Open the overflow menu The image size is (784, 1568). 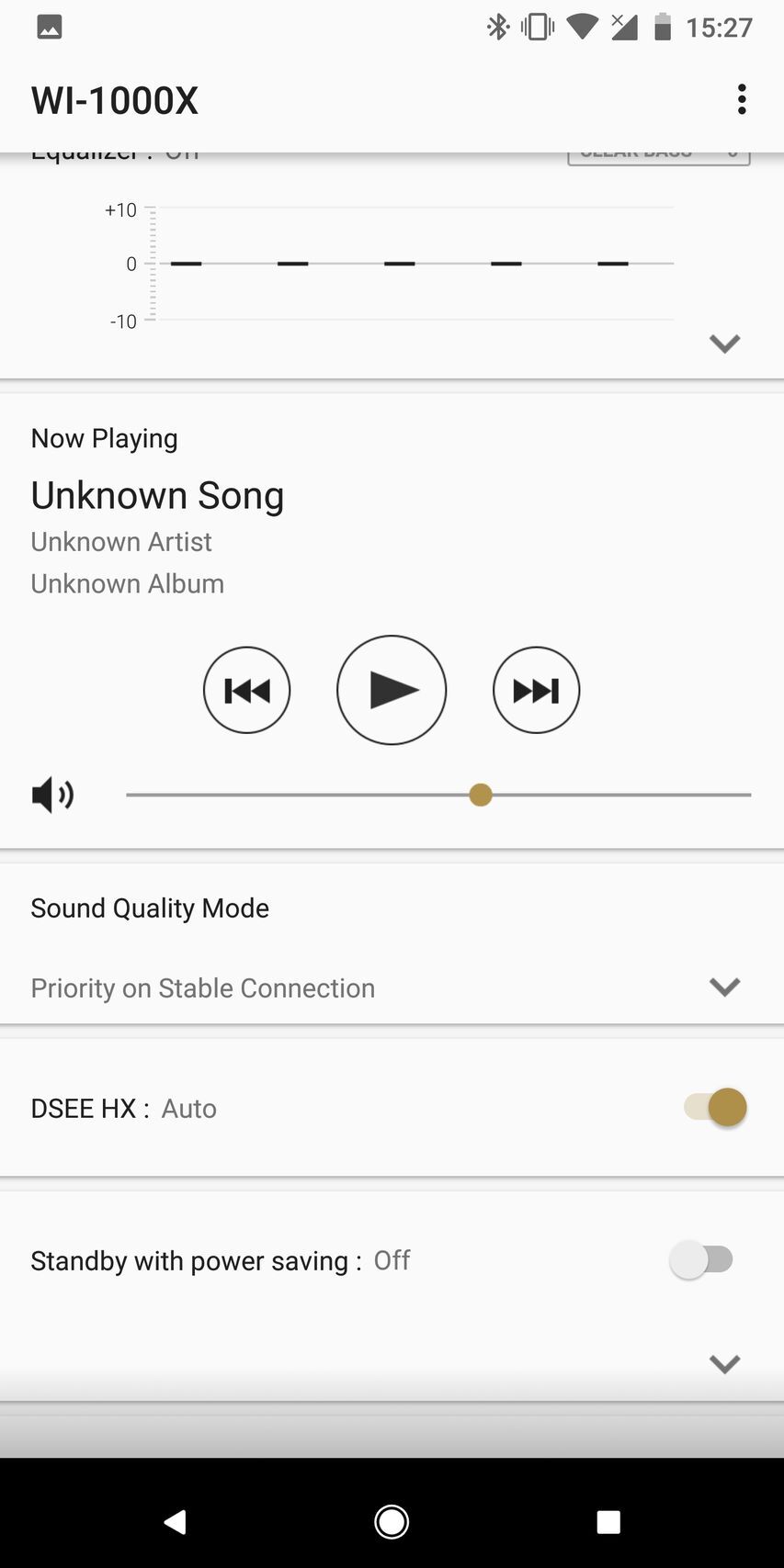(x=742, y=99)
